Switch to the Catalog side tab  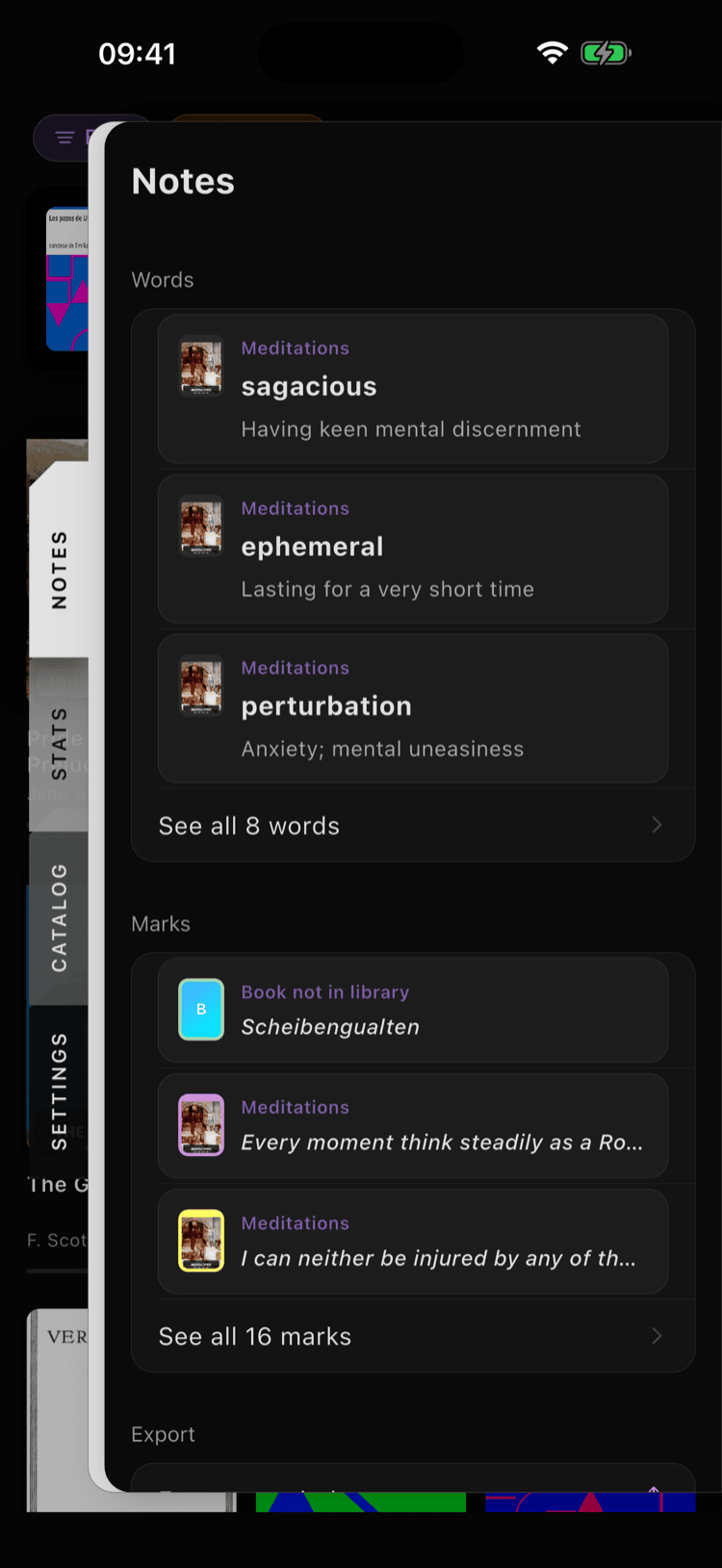[60, 917]
